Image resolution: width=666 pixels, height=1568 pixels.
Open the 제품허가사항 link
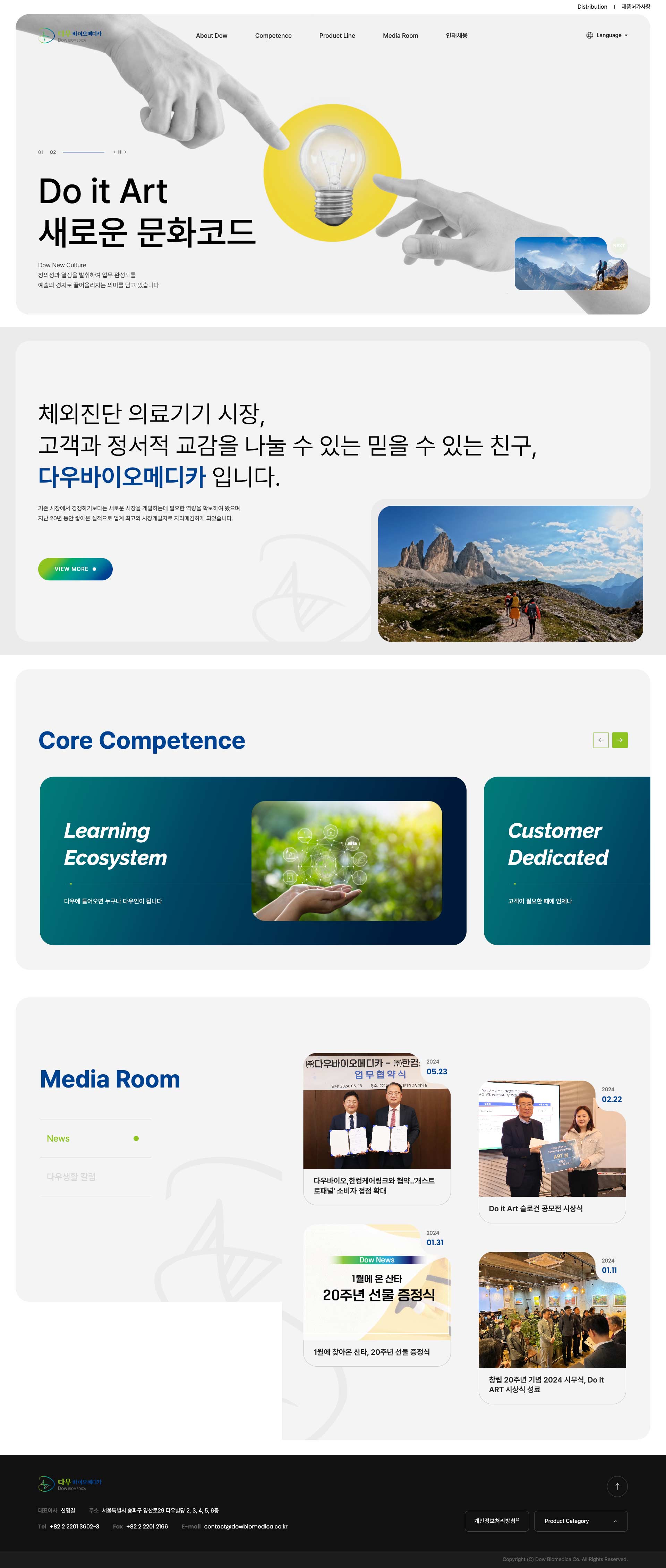[x=635, y=7]
